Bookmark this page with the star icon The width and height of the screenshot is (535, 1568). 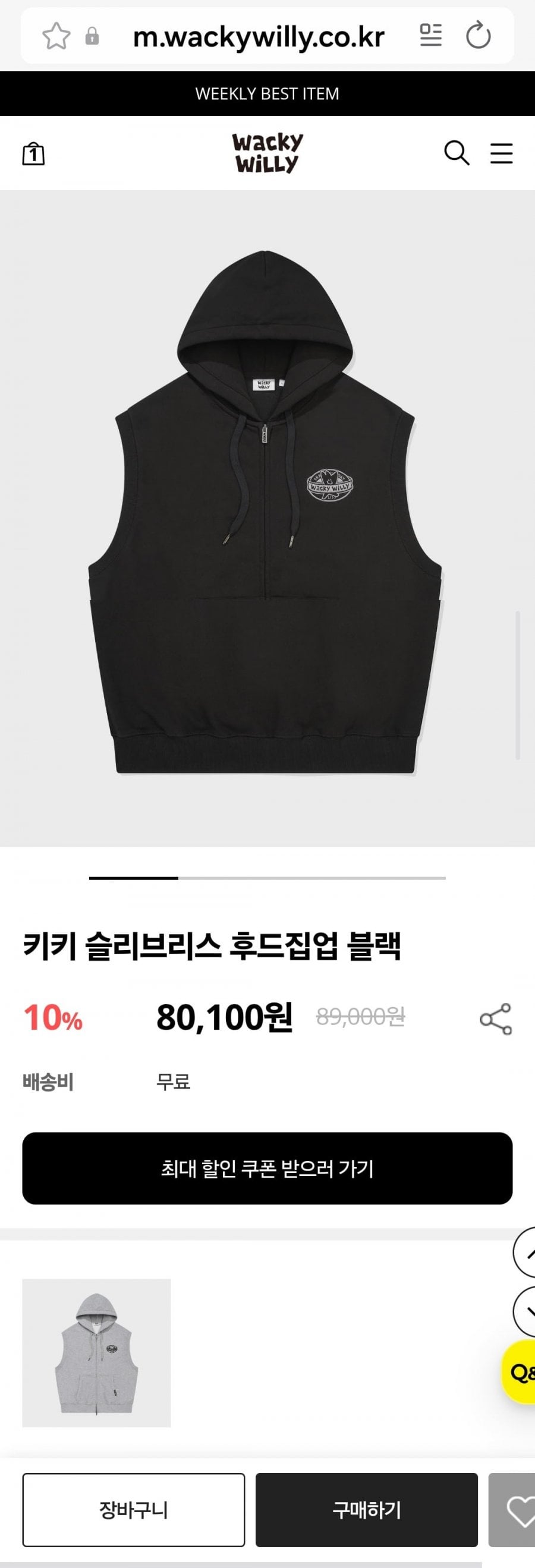tap(55, 36)
